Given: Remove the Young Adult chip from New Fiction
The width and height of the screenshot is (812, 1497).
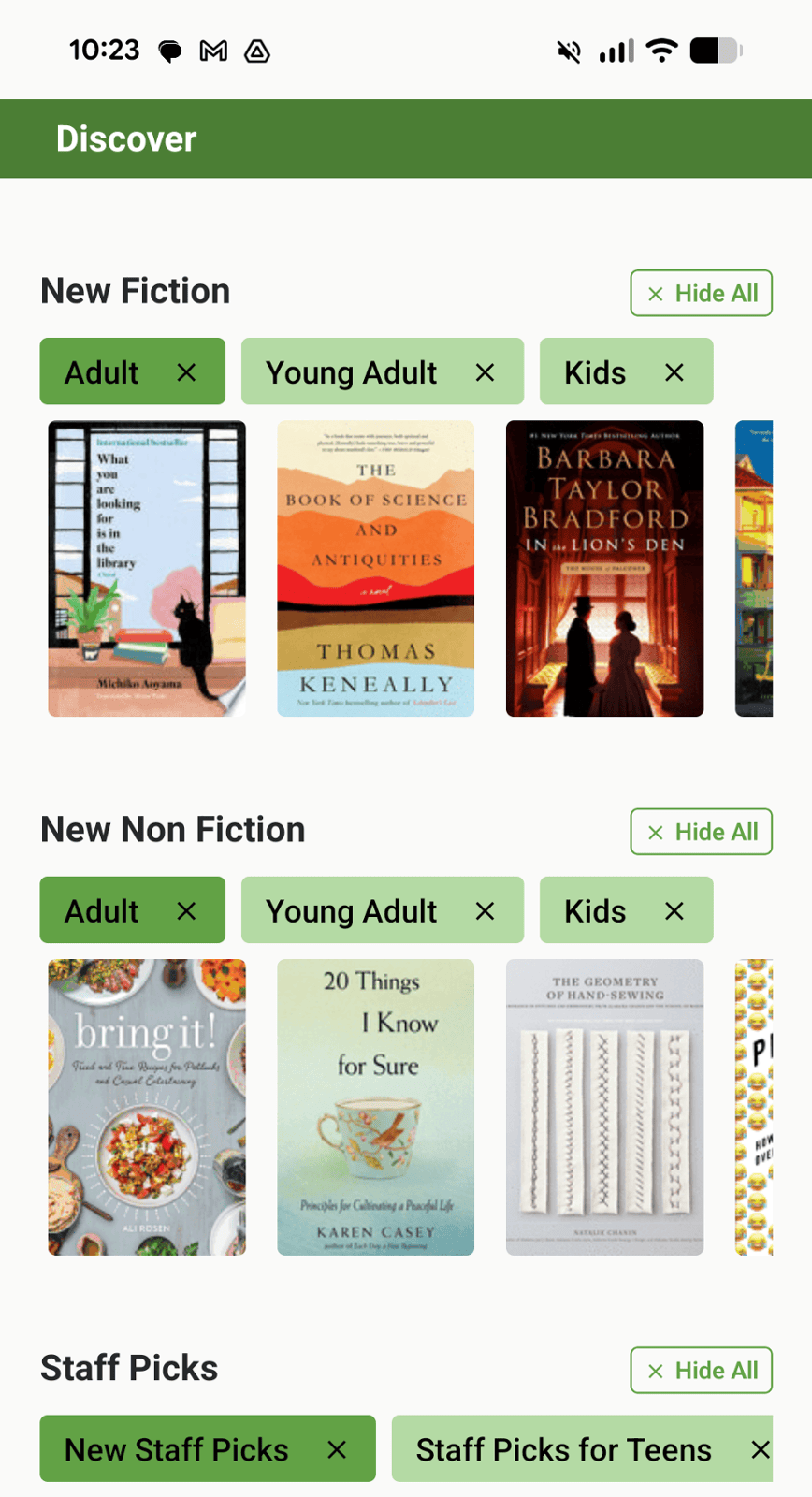Looking at the screenshot, I should (x=485, y=372).
